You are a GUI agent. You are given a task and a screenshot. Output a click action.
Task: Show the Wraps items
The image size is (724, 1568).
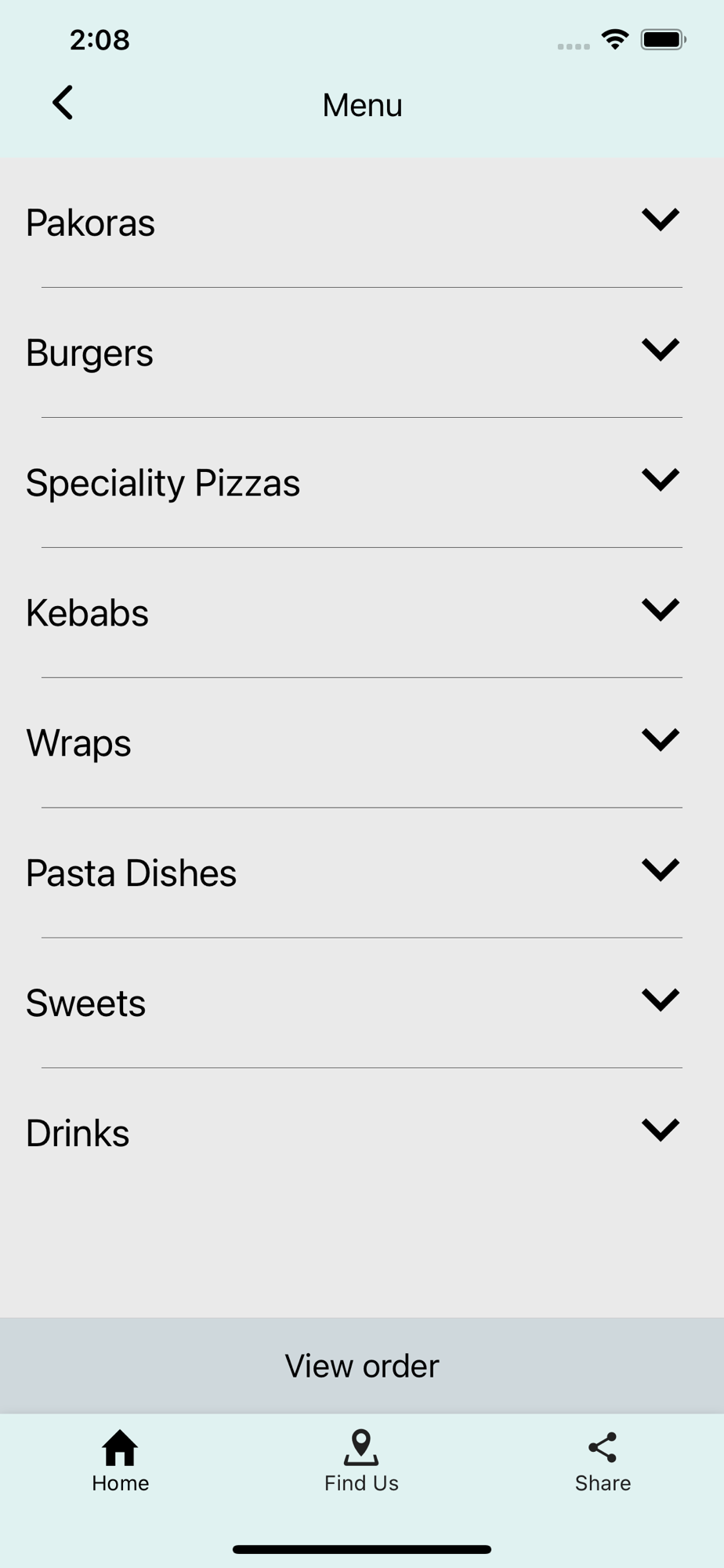[x=660, y=741]
